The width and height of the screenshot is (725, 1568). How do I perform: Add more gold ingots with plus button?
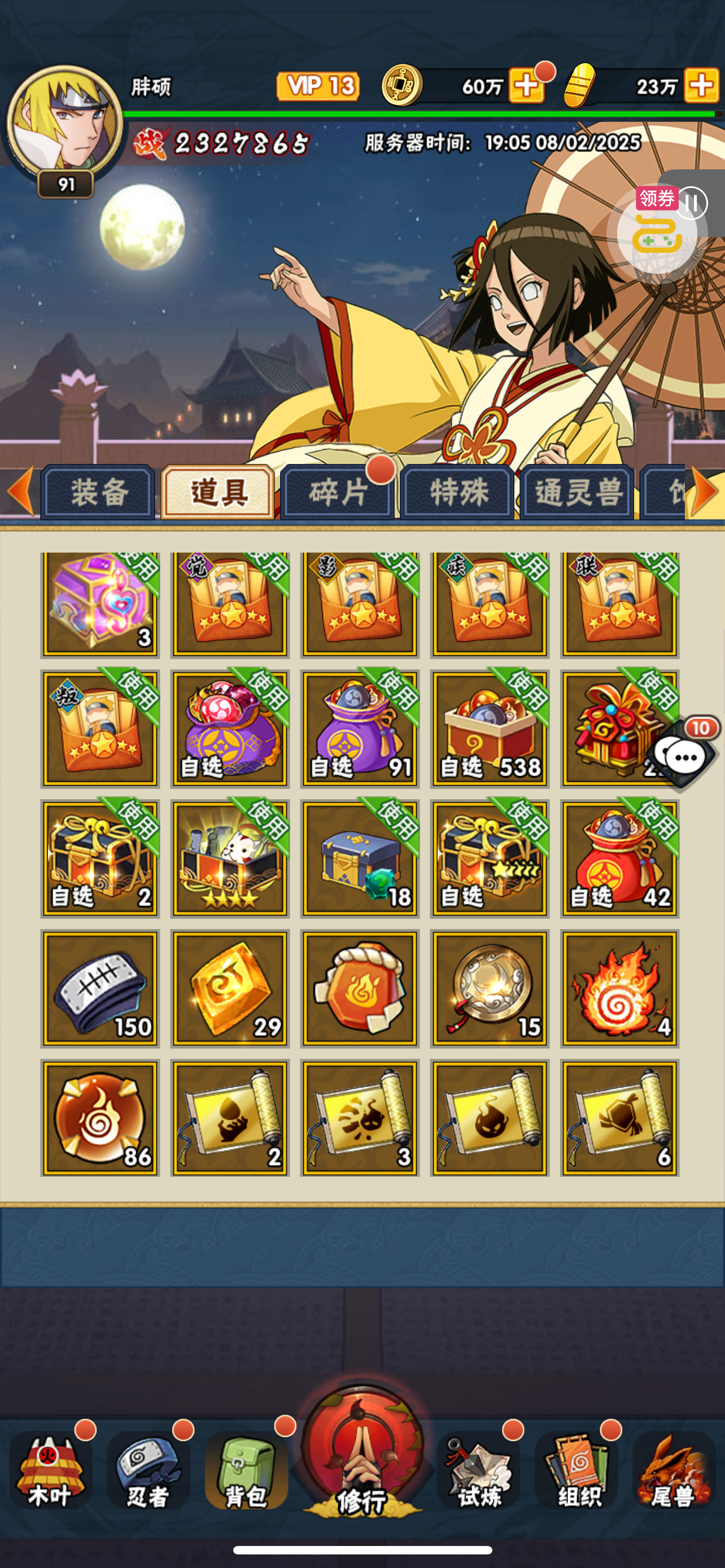click(702, 85)
